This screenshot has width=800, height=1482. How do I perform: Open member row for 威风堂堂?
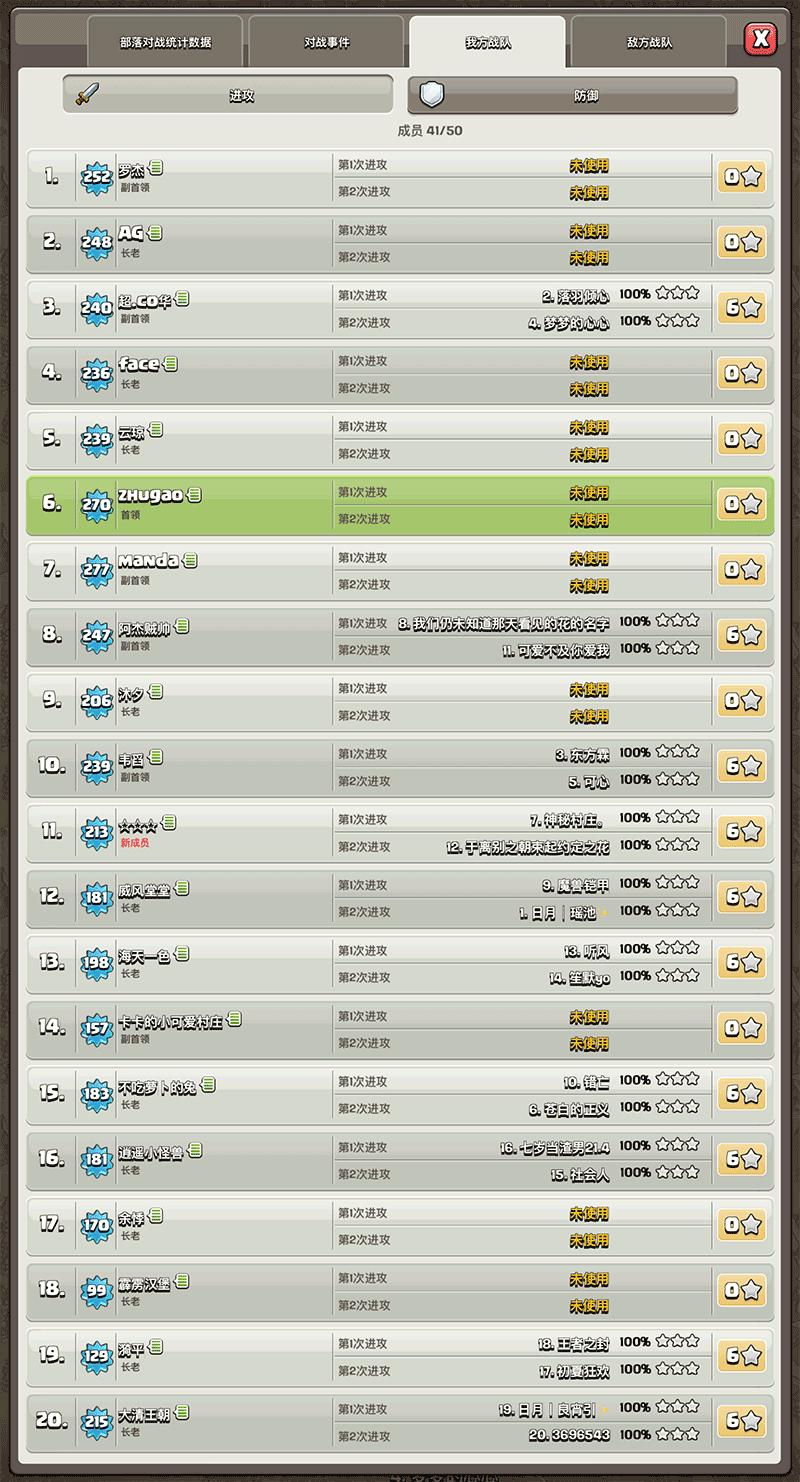click(x=400, y=899)
